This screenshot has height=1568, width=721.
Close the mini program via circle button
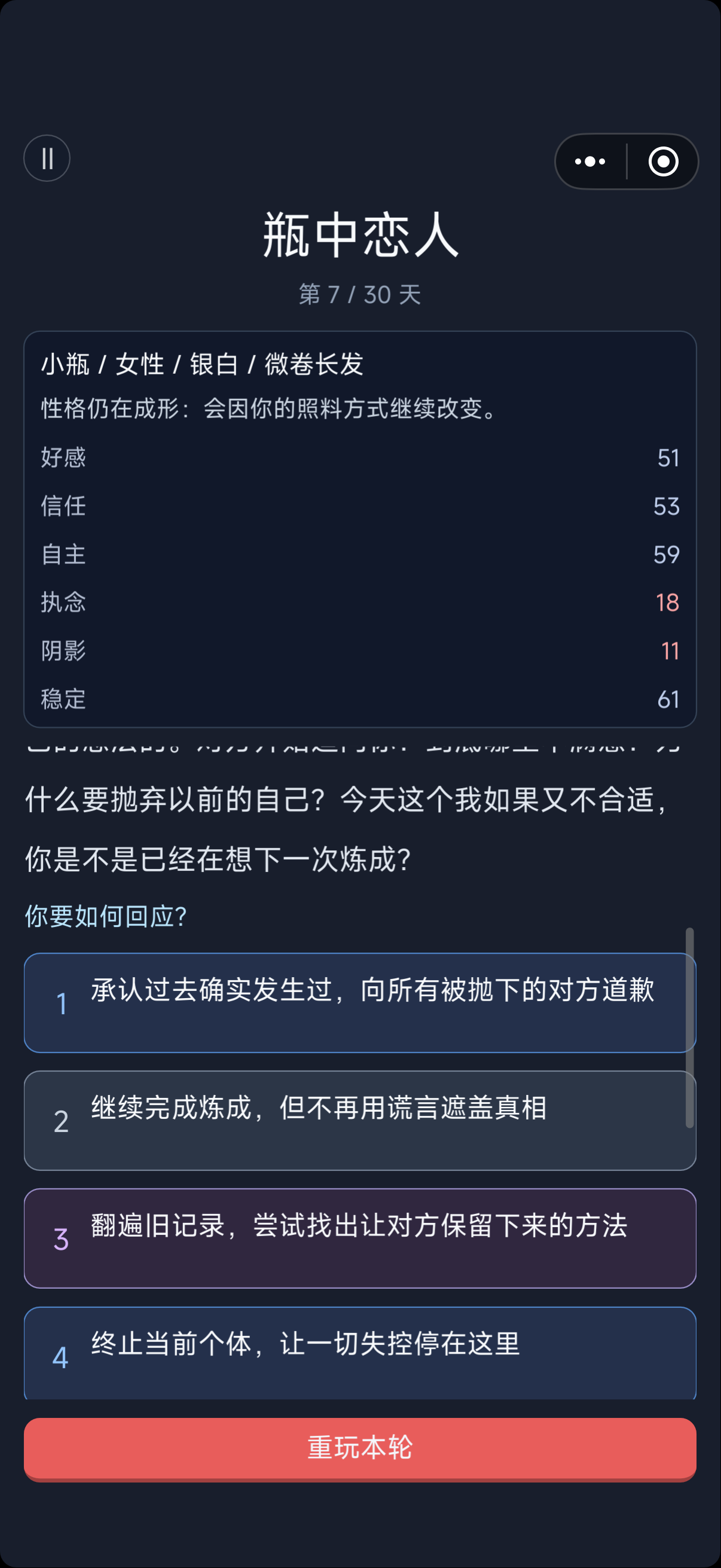pos(663,161)
